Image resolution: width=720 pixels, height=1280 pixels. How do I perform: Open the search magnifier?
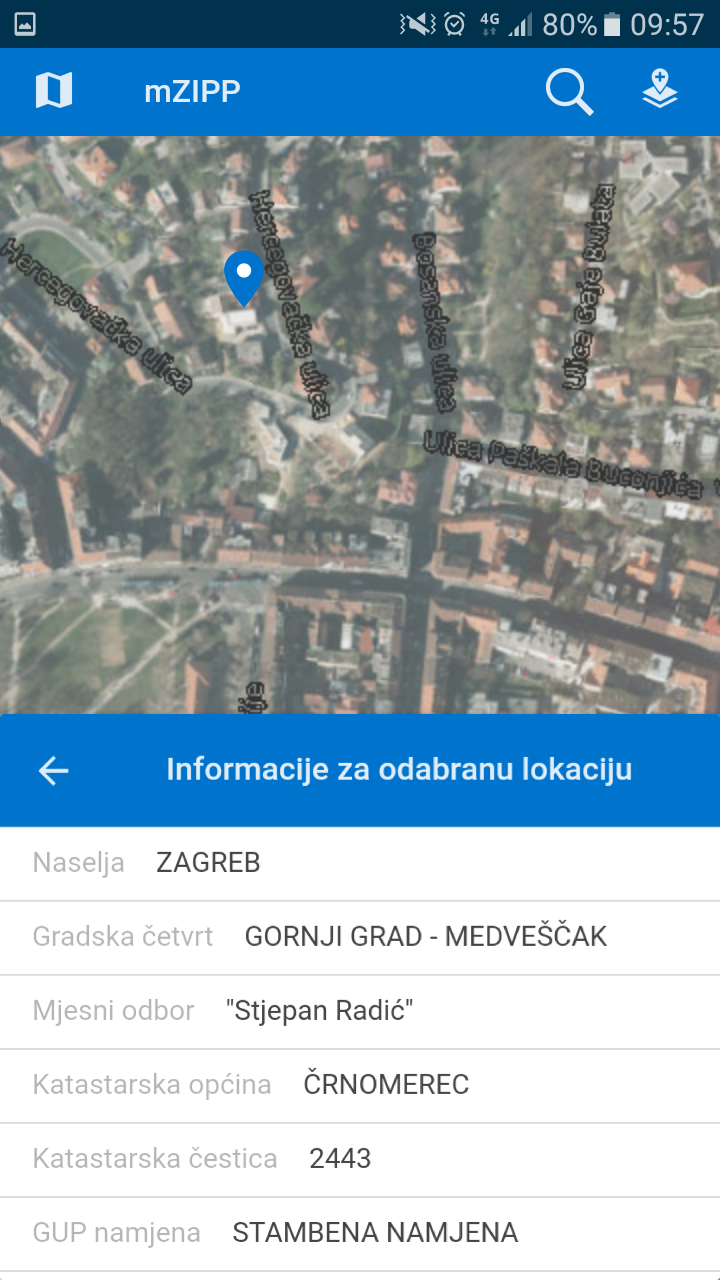(569, 92)
